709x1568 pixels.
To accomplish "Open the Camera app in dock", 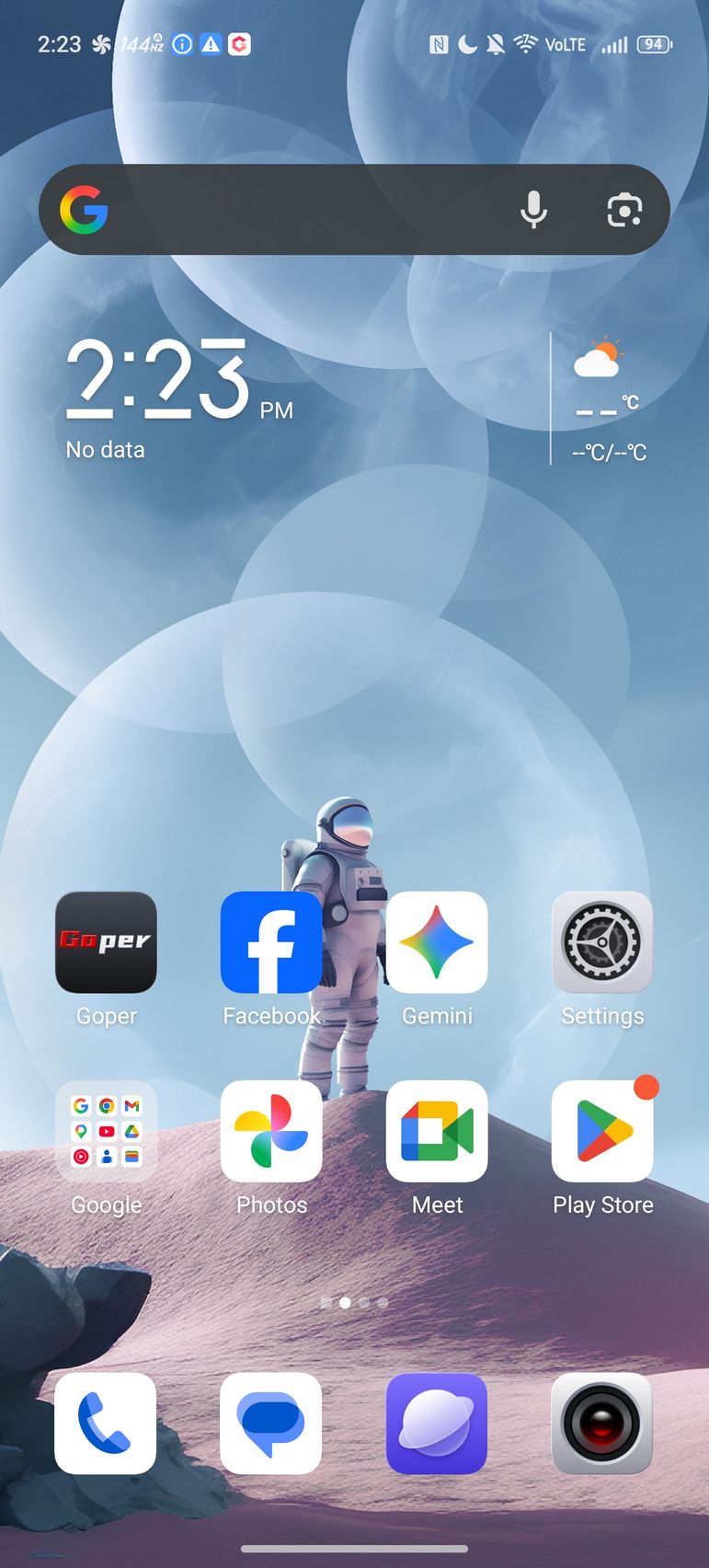I will click(602, 1424).
